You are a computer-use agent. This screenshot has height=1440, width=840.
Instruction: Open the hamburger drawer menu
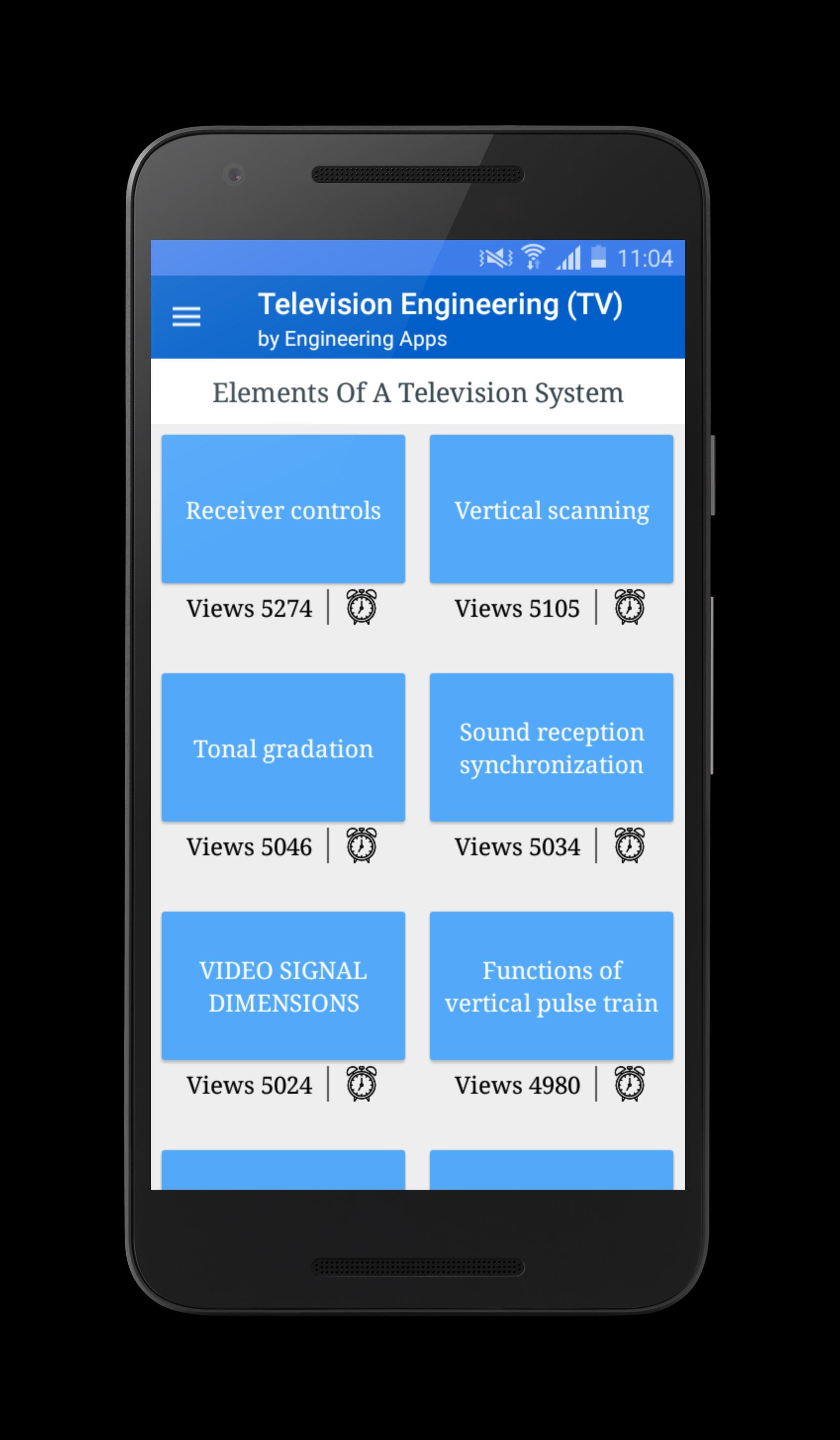pos(187,317)
